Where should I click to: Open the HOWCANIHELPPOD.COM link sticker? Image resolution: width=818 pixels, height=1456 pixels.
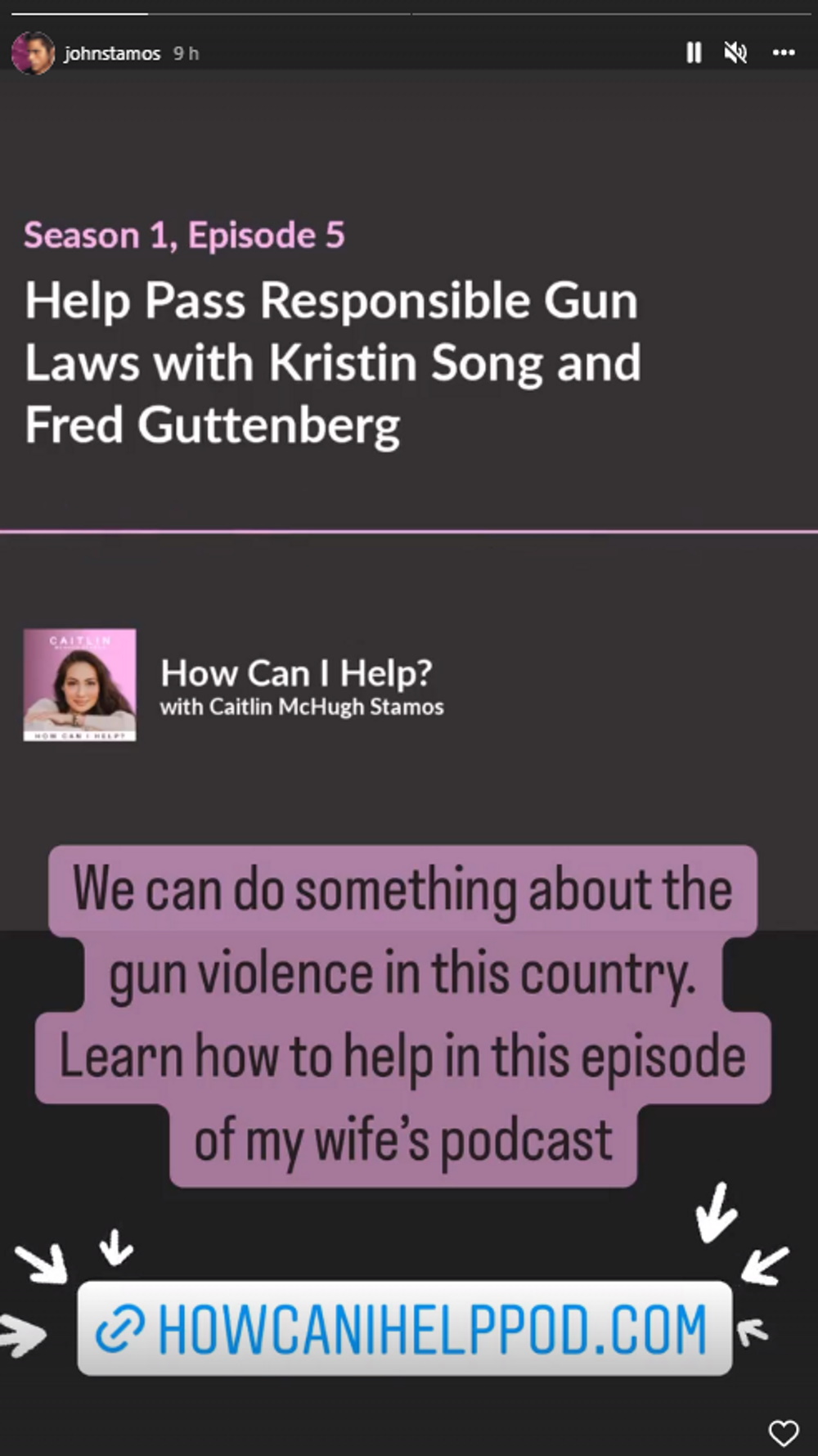[x=405, y=1328]
